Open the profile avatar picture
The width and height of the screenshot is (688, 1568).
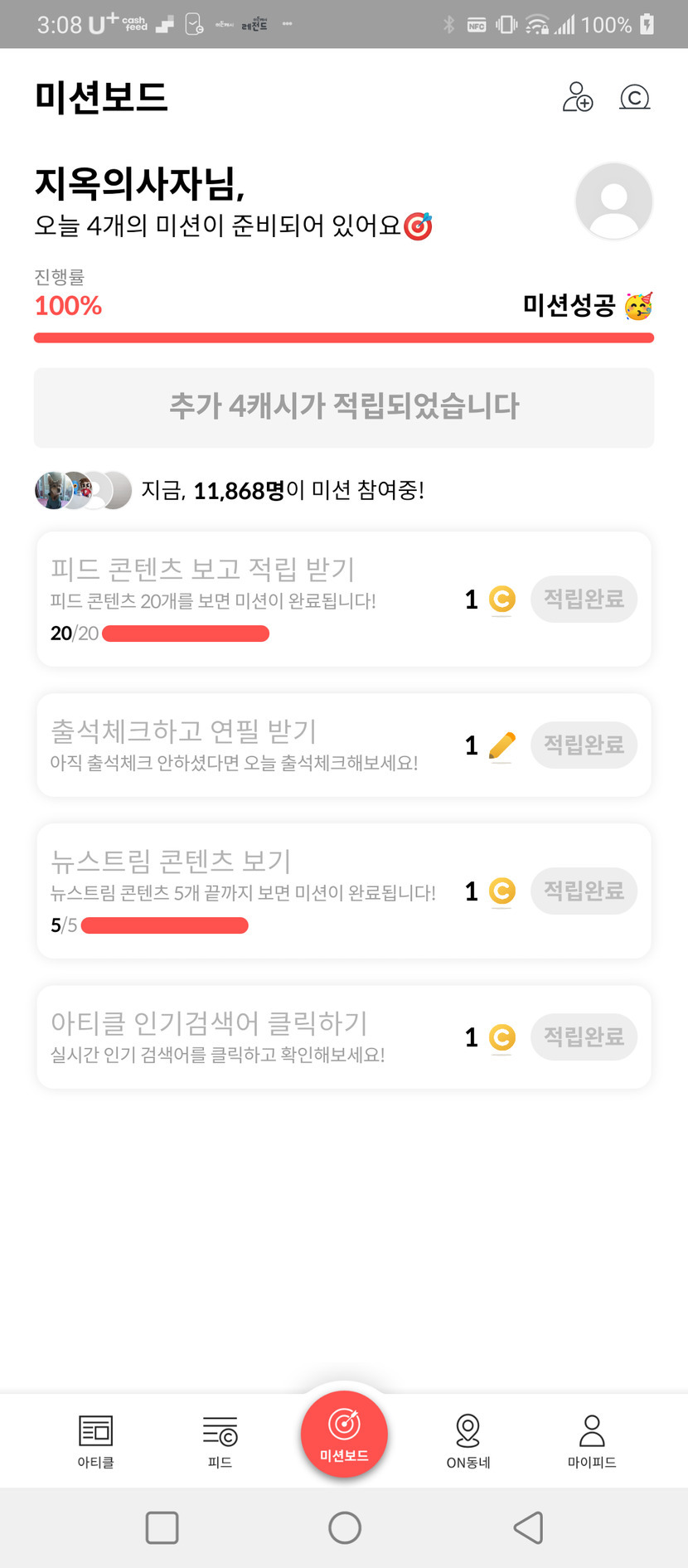pos(614,201)
